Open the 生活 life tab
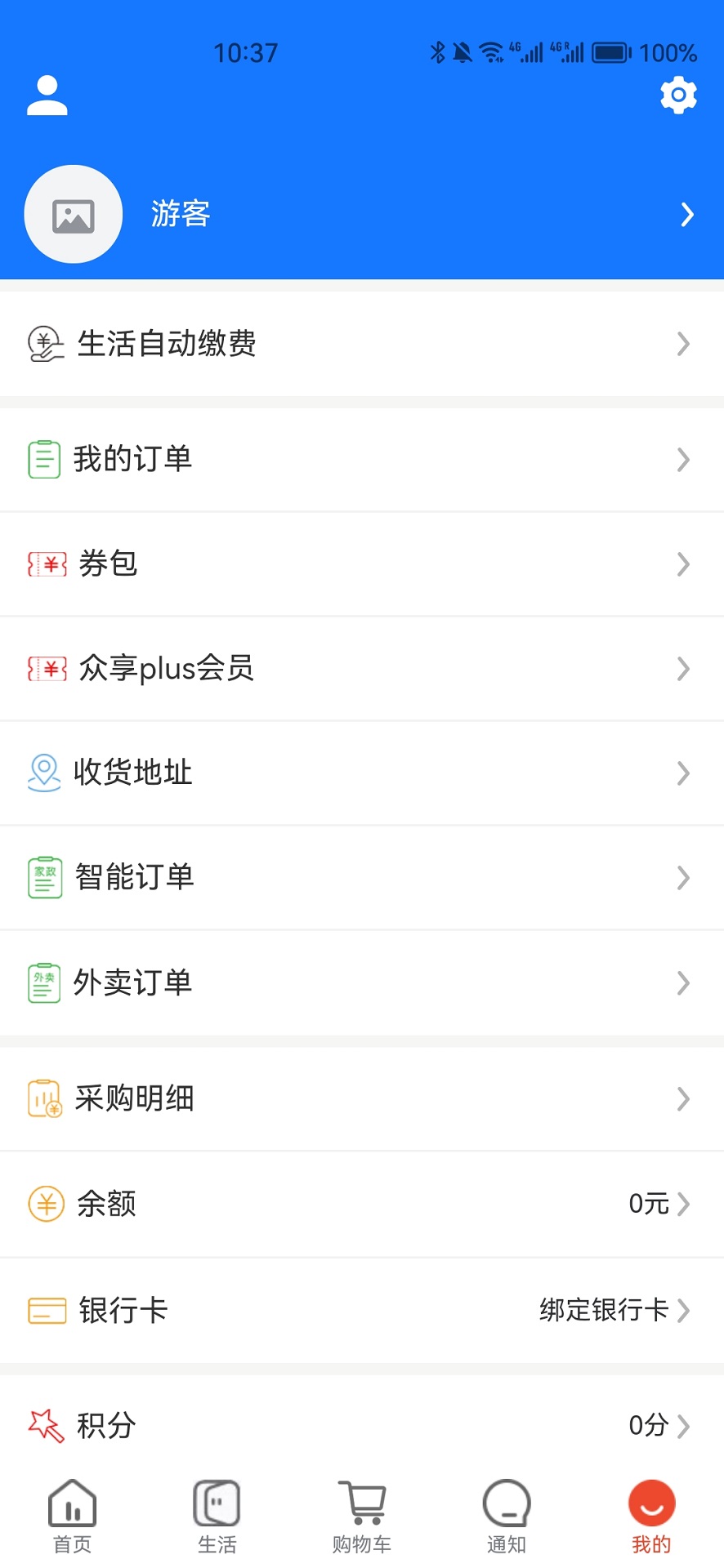This screenshot has height=1568, width=724. point(217,1517)
